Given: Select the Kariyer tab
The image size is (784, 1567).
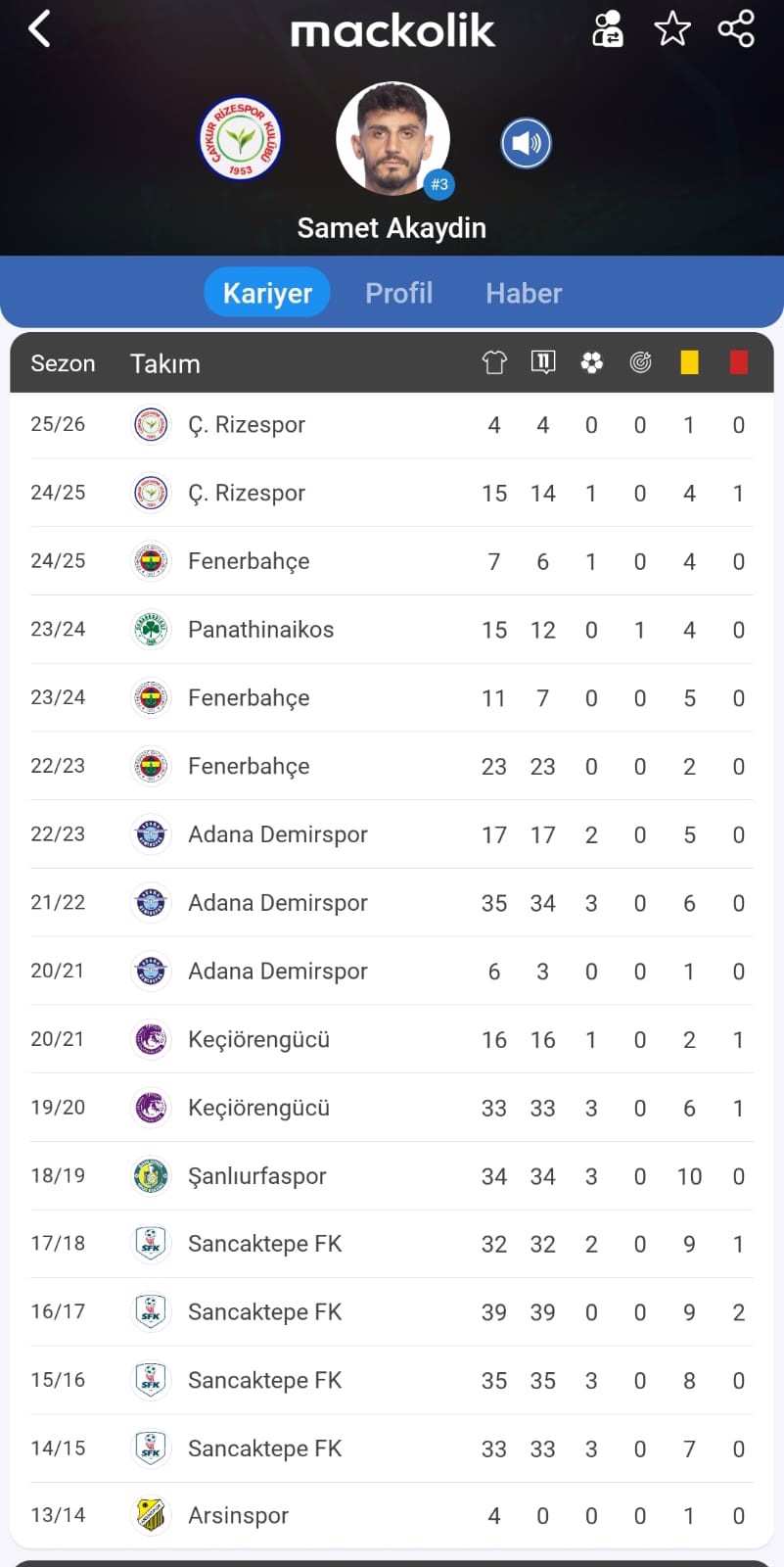Looking at the screenshot, I should coord(267,293).
